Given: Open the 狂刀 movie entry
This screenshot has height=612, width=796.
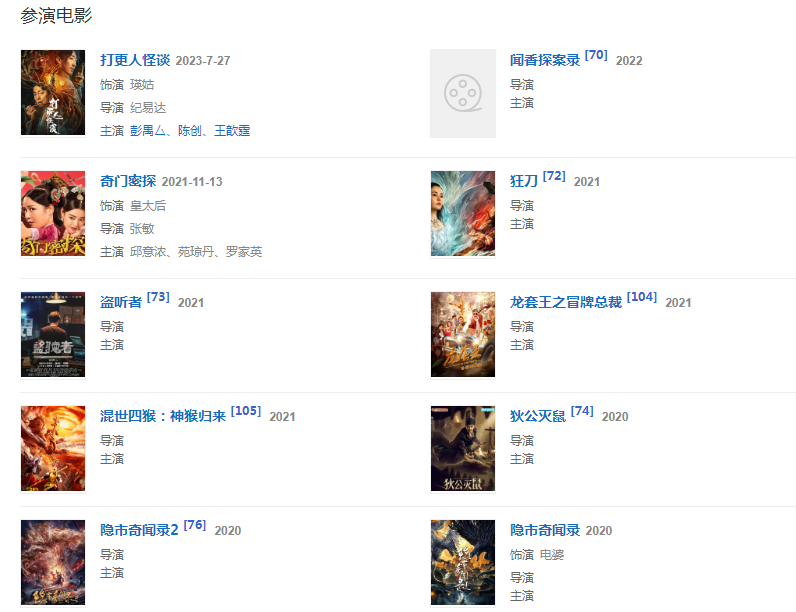Looking at the screenshot, I should point(524,181).
